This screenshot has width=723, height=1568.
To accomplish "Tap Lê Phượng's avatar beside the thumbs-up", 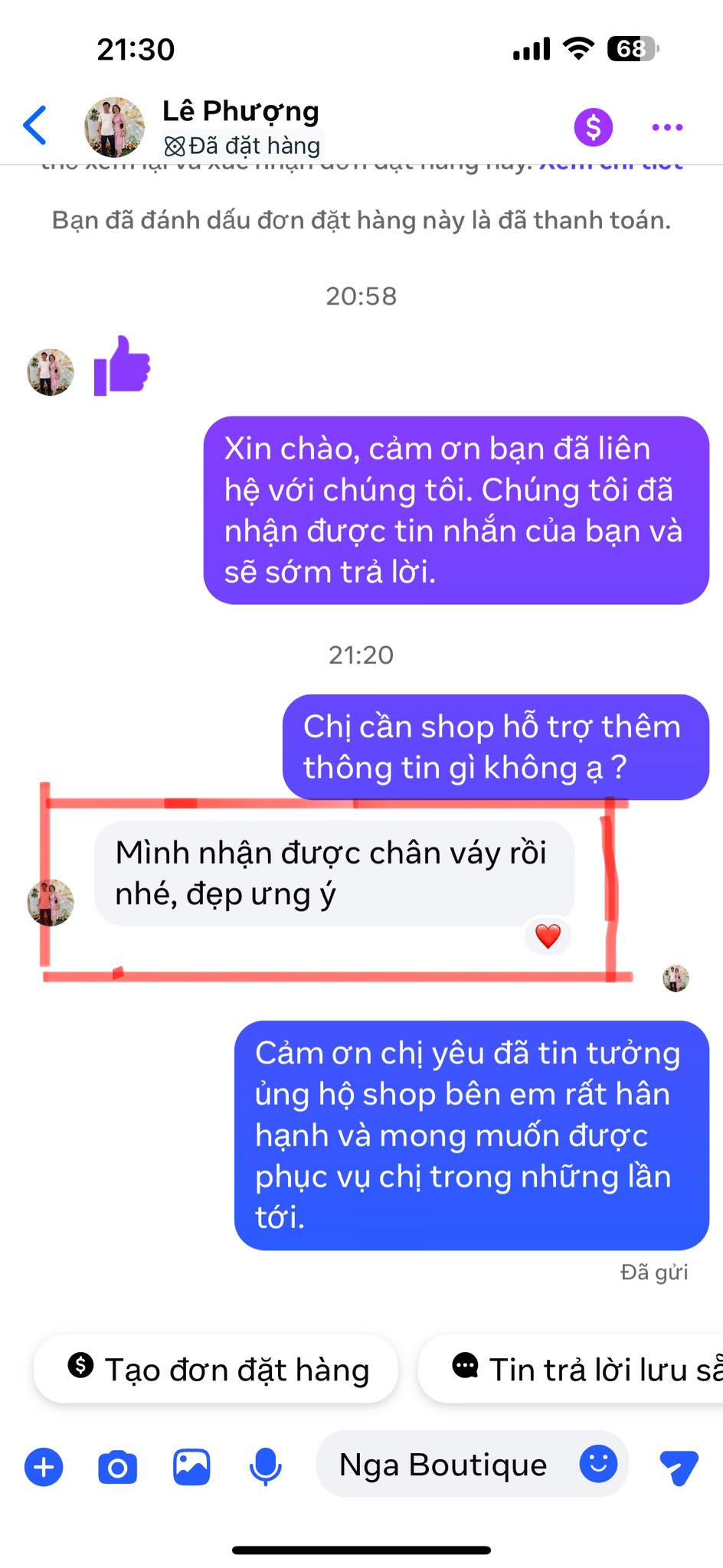I will pyautogui.click(x=51, y=372).
